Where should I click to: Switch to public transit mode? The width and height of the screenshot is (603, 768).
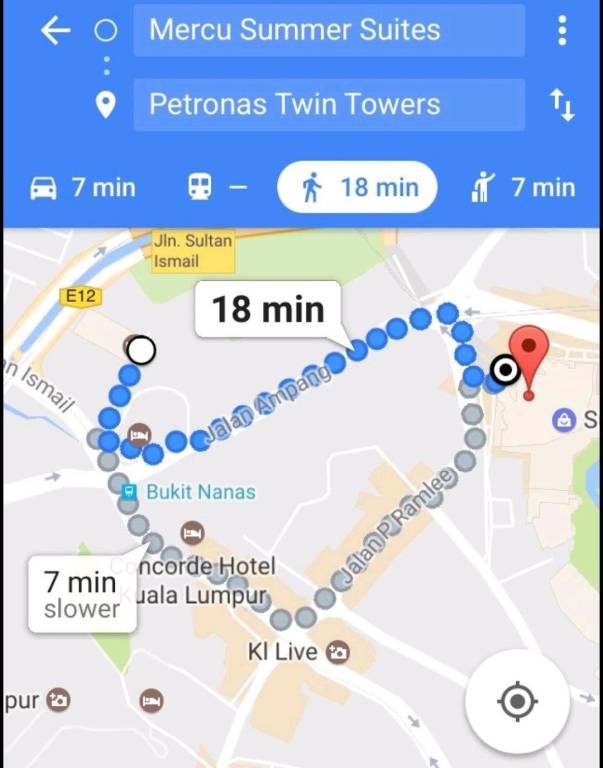[216, 187]
